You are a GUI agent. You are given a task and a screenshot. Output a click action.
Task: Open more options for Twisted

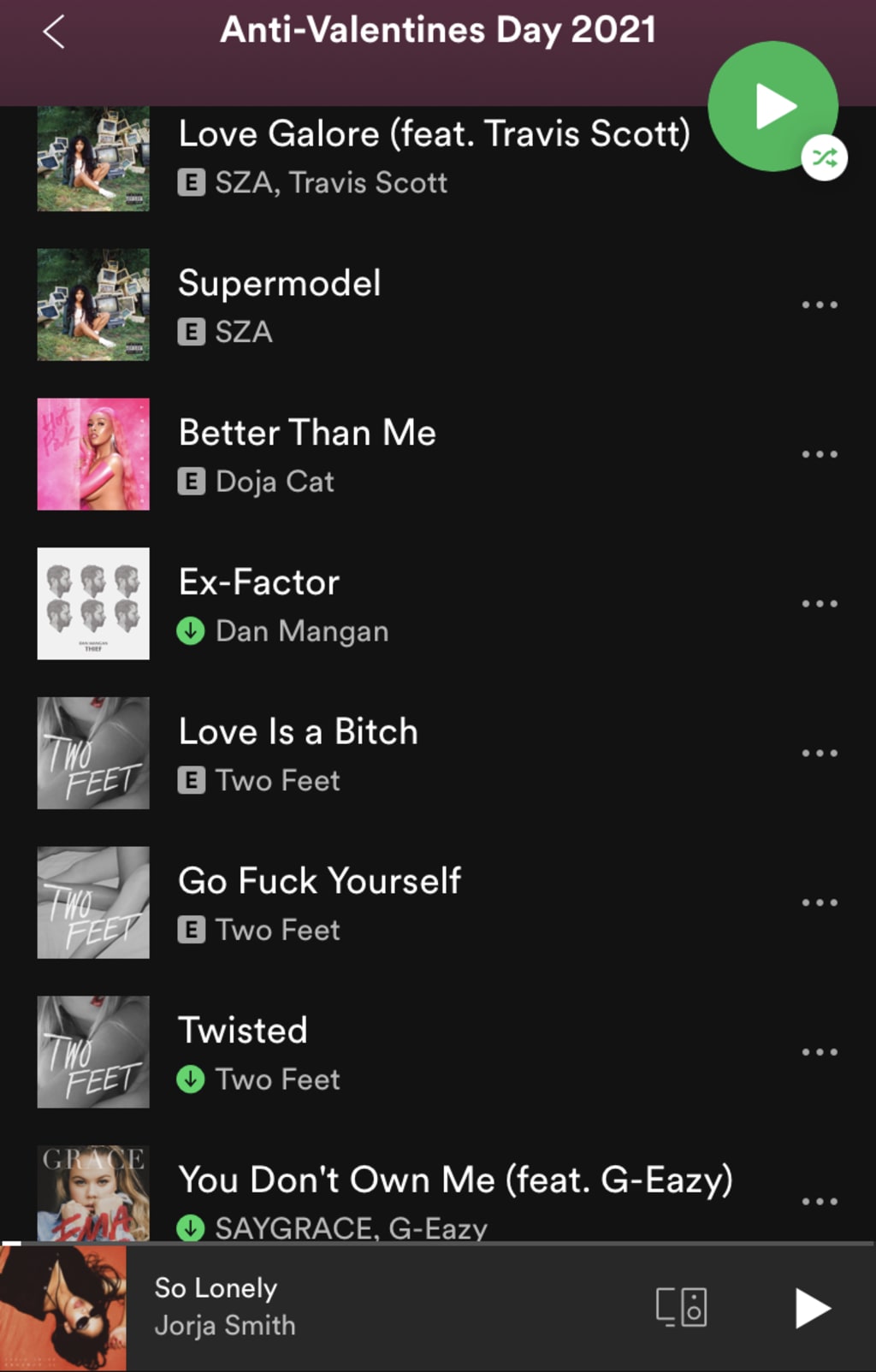click(819, 1052)
